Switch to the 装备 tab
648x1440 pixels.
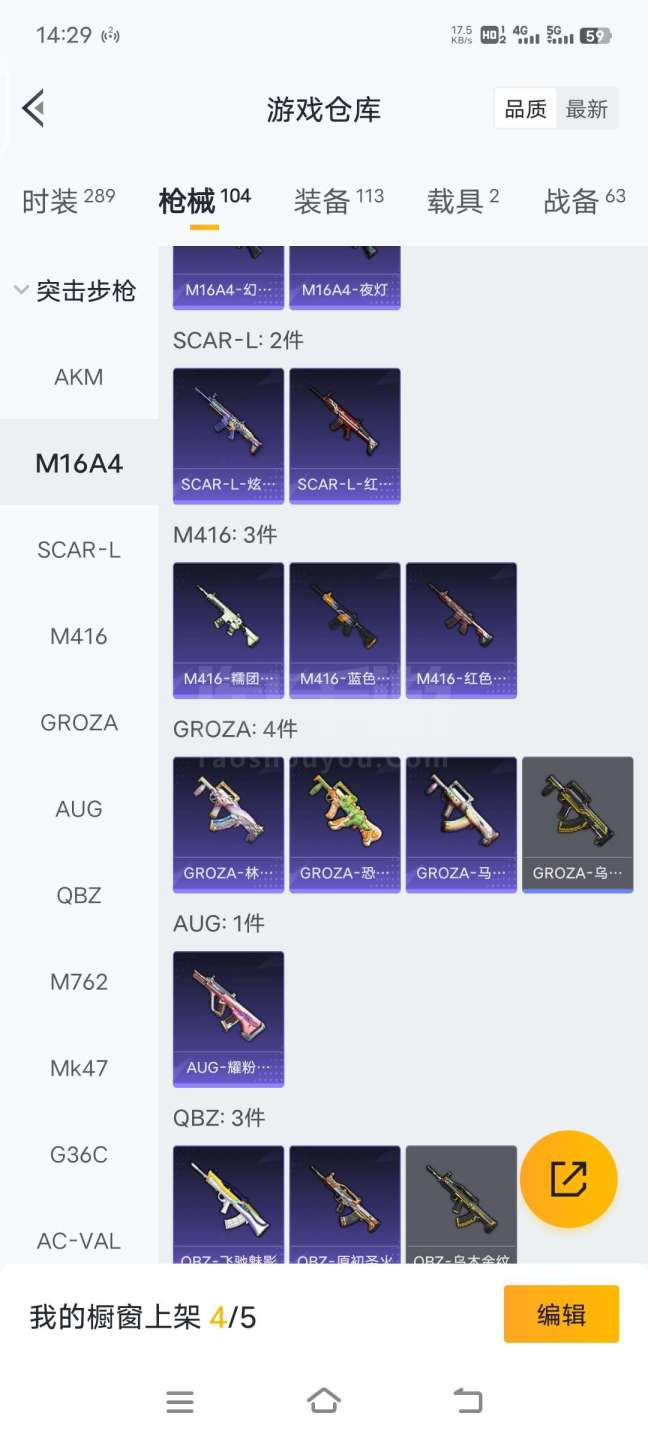pyautogui.click(x=338, y=201)
